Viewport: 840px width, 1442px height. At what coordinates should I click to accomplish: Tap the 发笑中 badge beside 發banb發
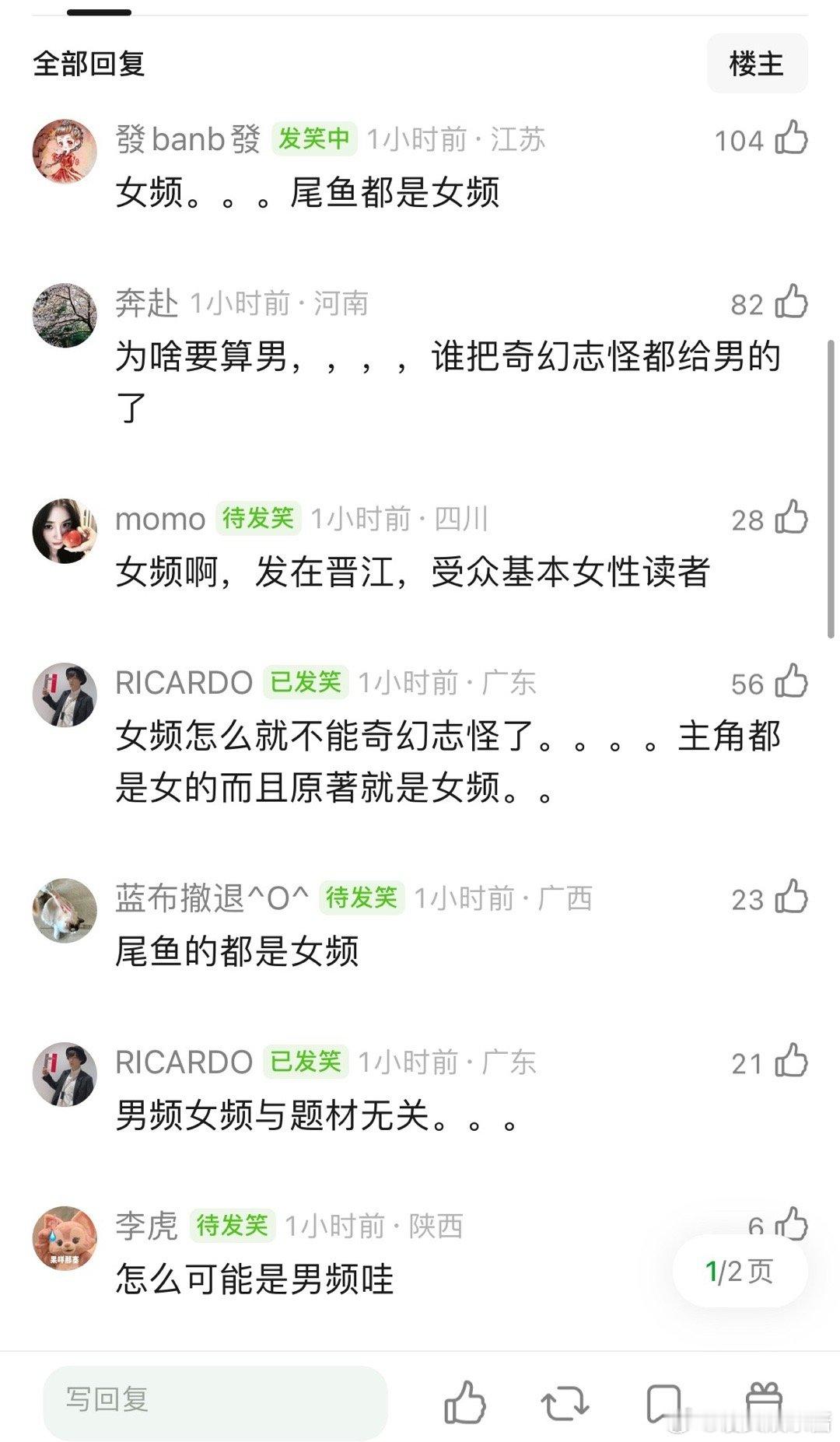click(x=314, y=138)
